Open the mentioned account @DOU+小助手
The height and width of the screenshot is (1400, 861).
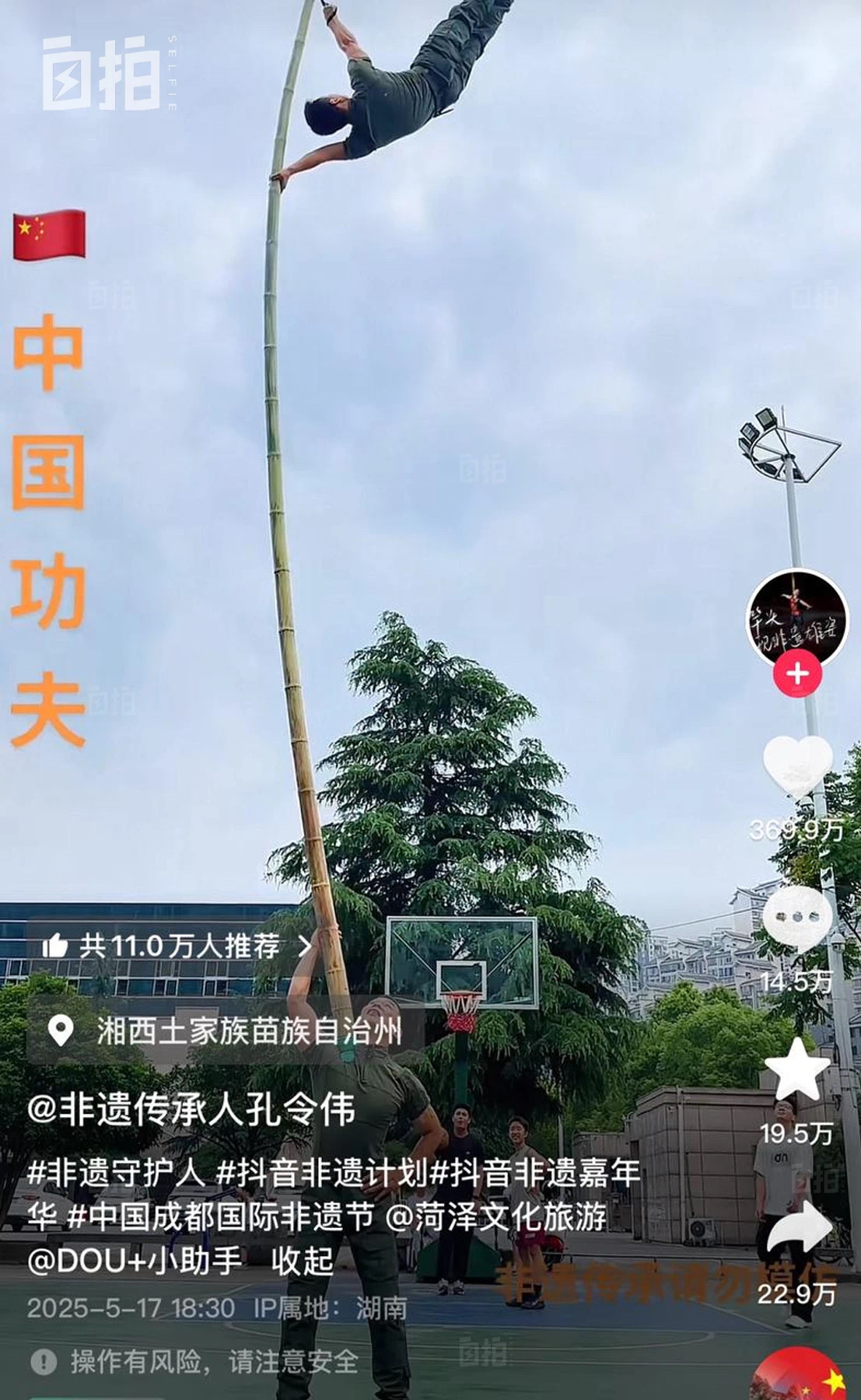pyautogui.click(x=135, y=1262)
